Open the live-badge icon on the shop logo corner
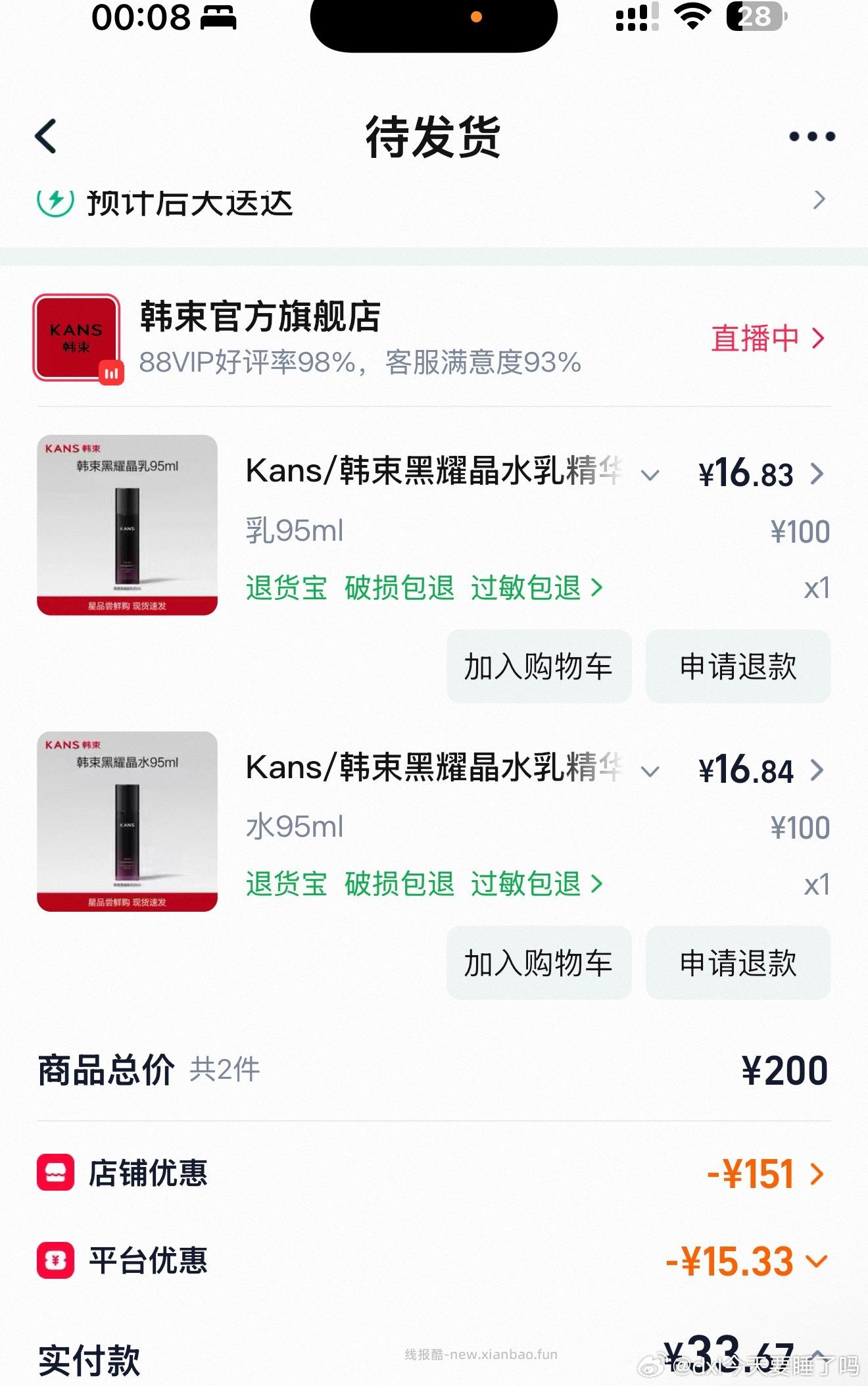 (x=112, y=373)
